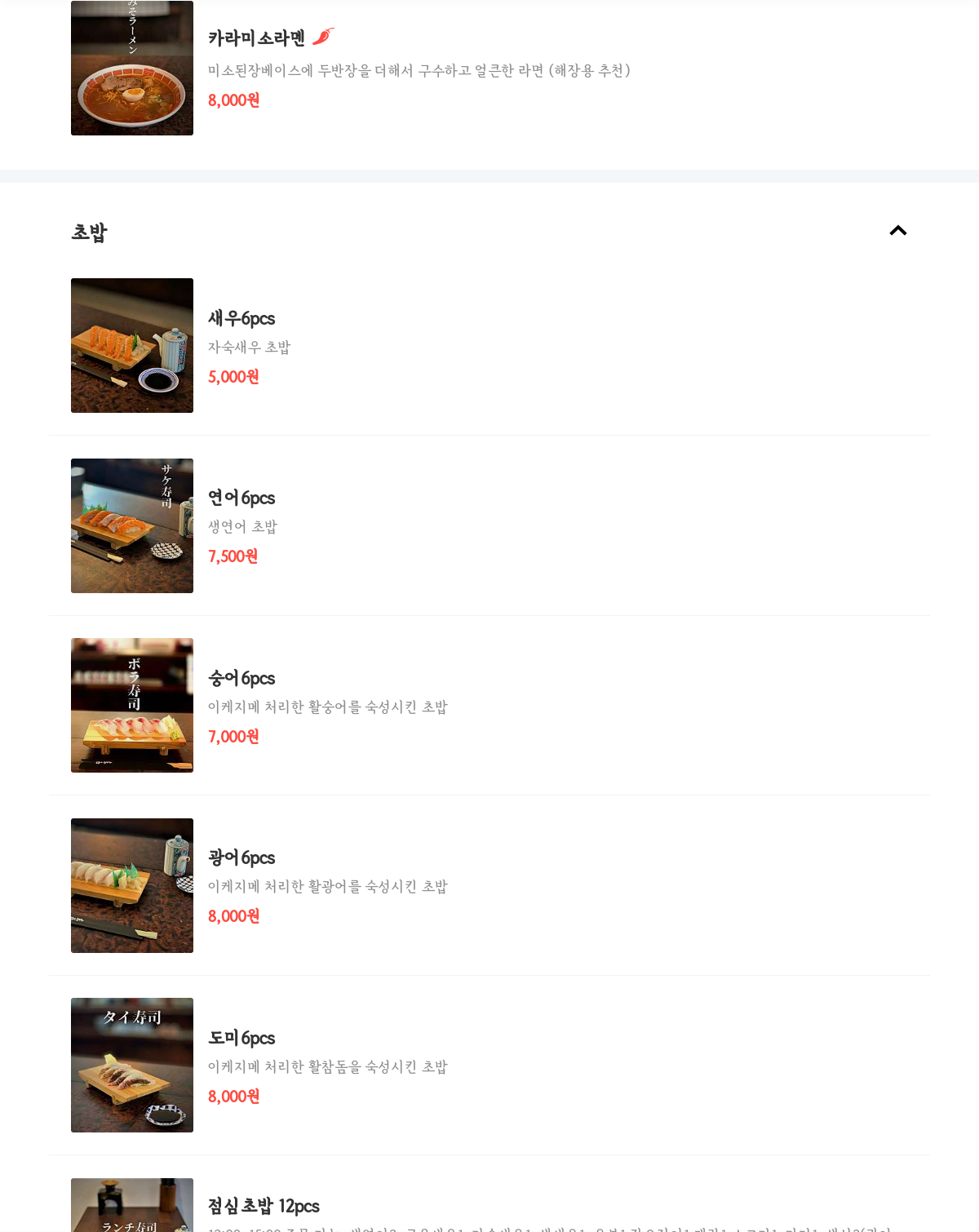Viewport: 979px width, 1232px height.
Task: Open 점심초밥 12pcs item
Action: coord(264,1206)
